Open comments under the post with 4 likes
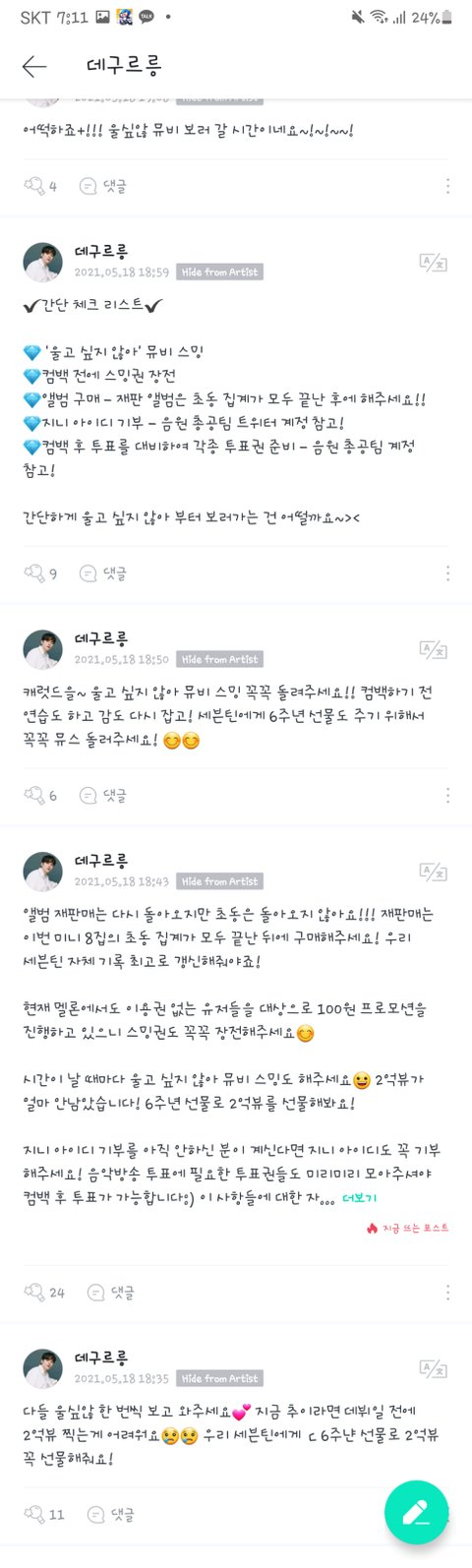 102,185
